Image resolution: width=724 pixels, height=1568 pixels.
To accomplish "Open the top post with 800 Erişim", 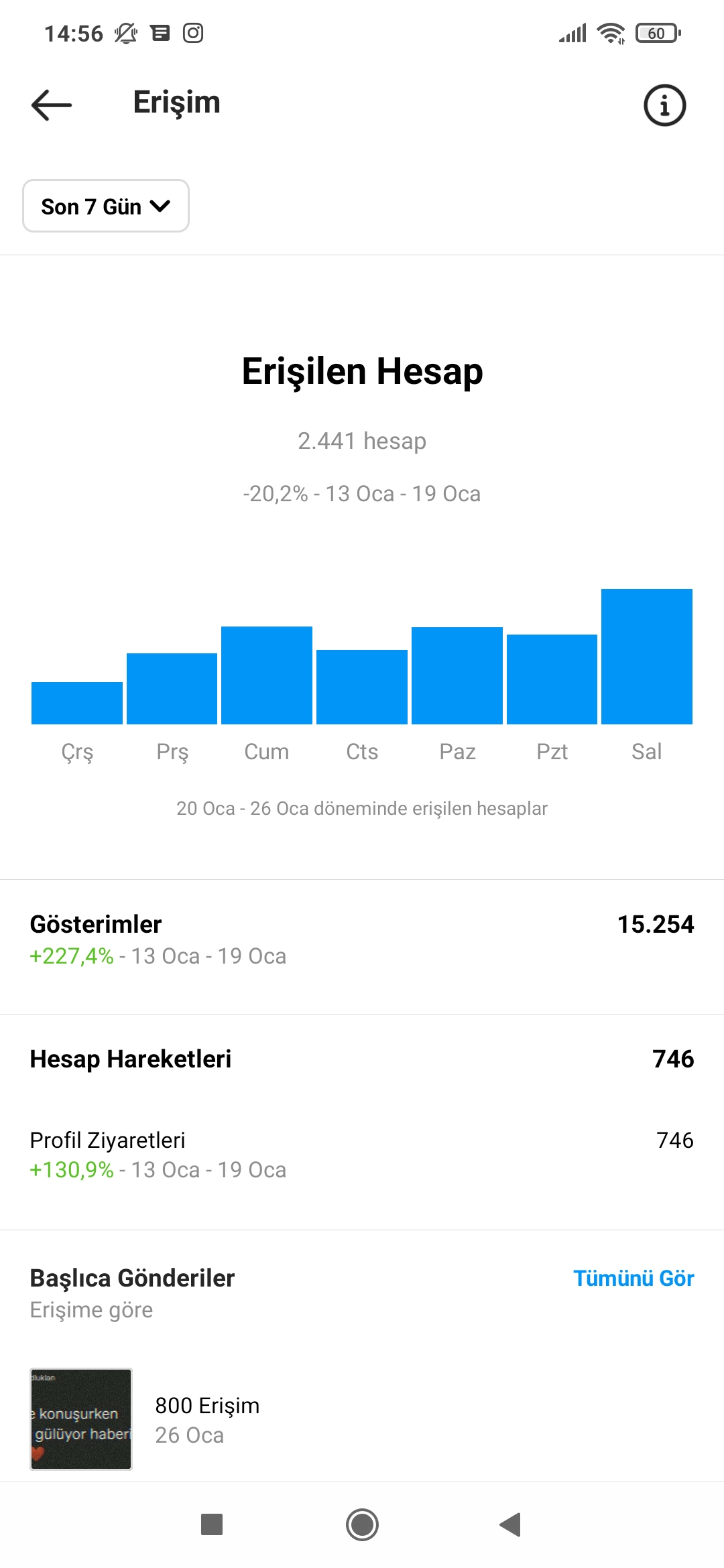I will coord(81,1419).
